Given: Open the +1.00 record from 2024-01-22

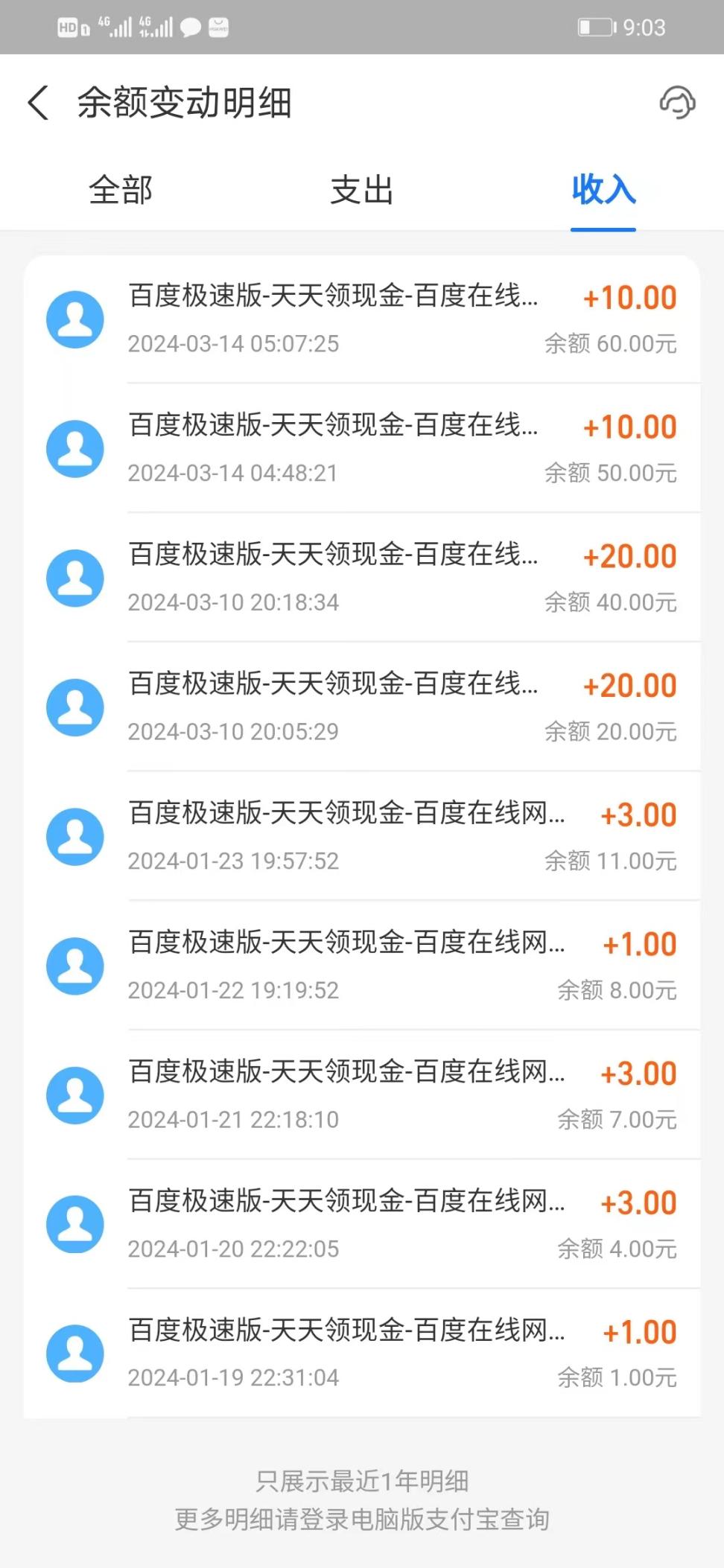Looking at the screenshot, I should click(362, 965).
